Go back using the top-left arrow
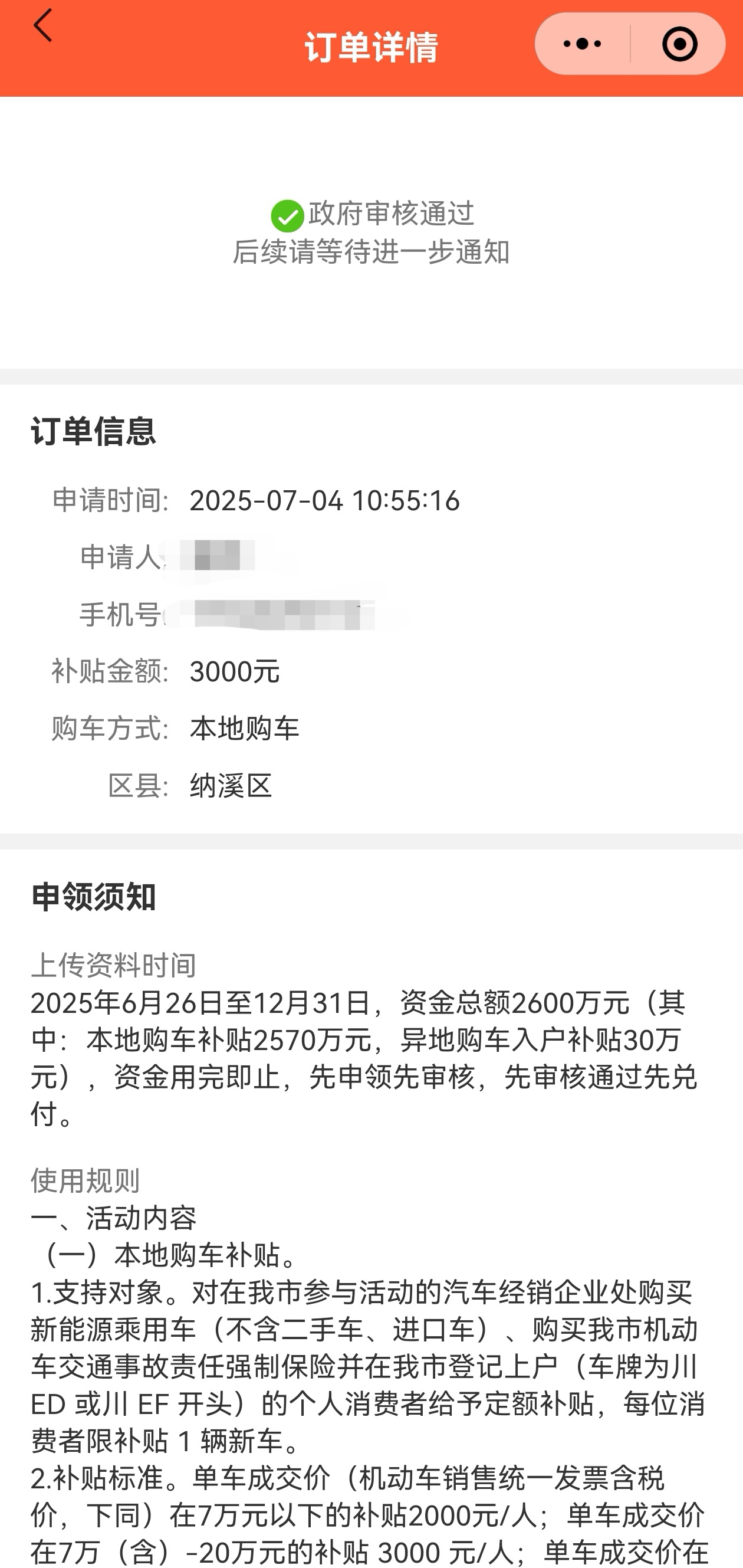Image resolution: width=743 pixels, height=1568 pixels. tap(42, 25)
